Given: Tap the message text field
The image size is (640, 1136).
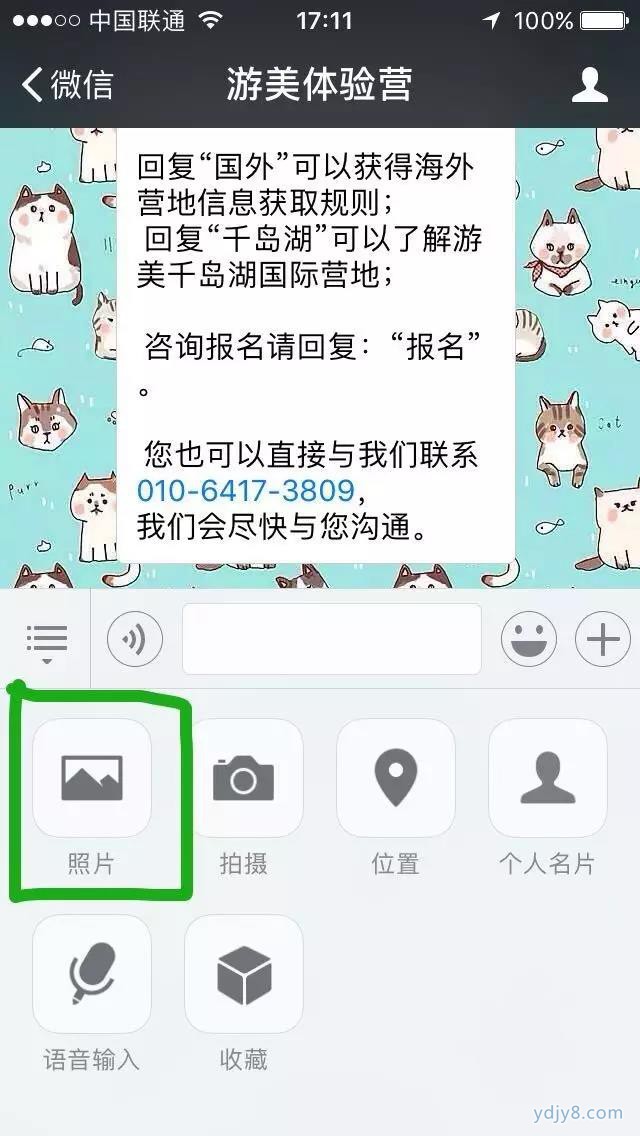Looking at the screenshot, I should [x=331, y=639].
